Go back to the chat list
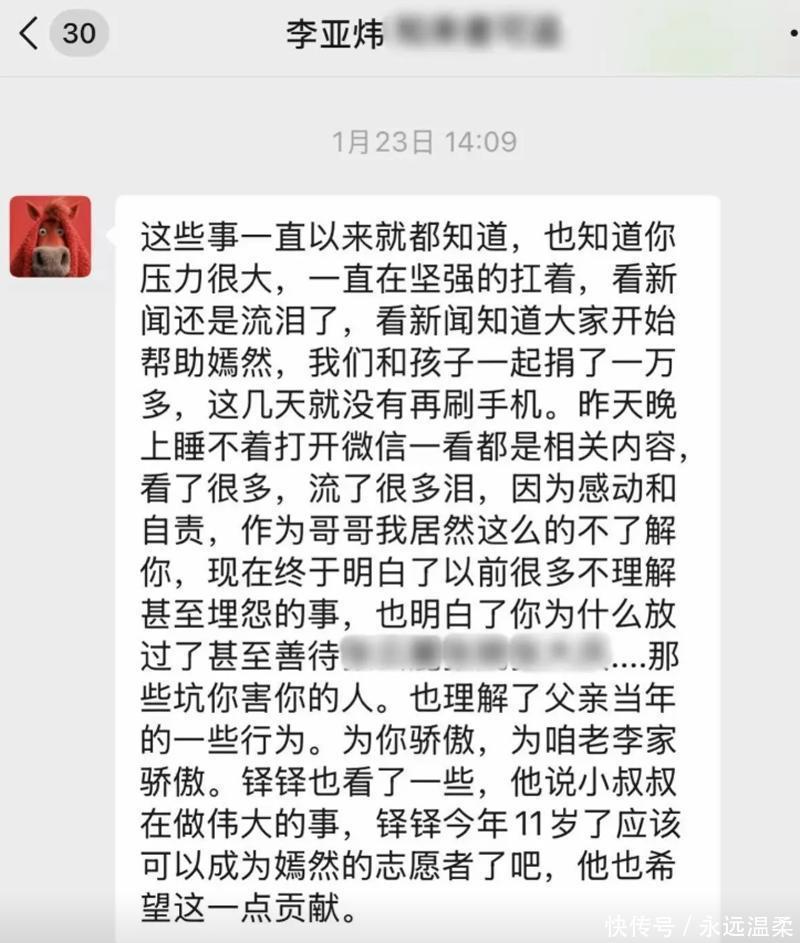Image resolution: width=800 pixels, height=943 pixels. click(30, 34)
